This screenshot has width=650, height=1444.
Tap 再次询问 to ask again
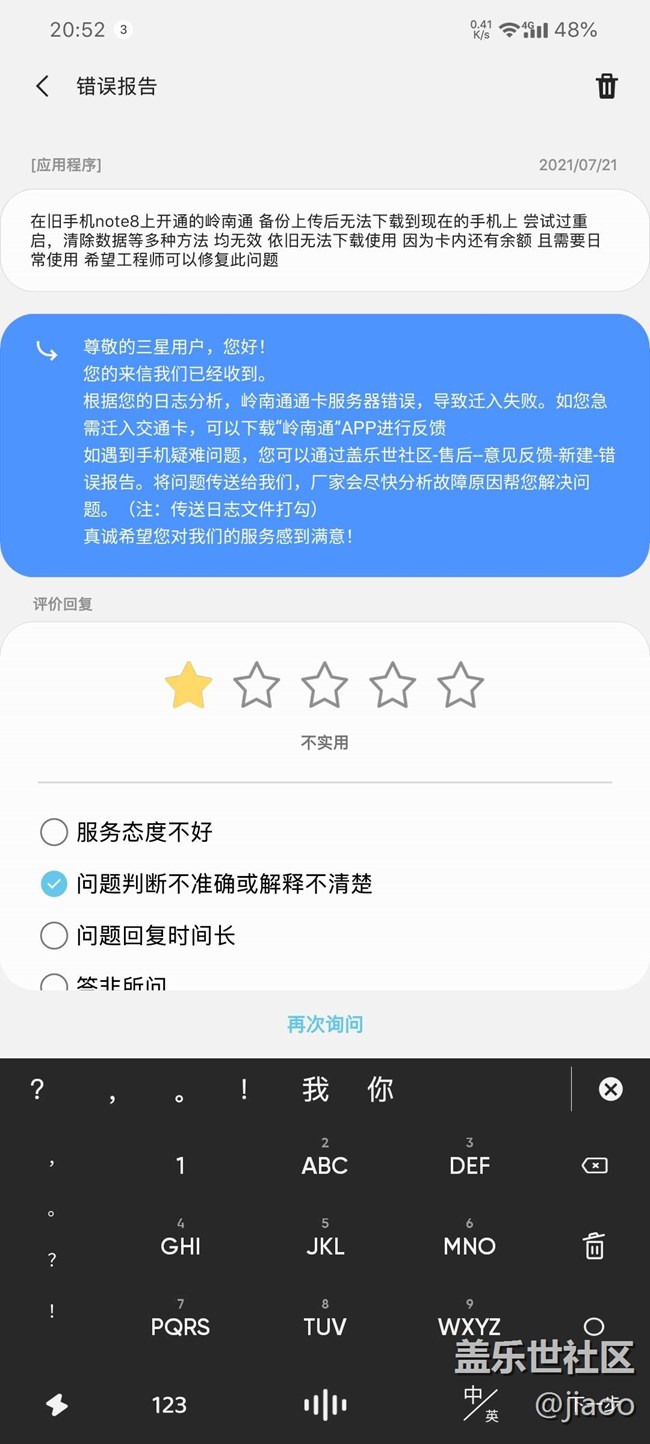pos(325,1024)
